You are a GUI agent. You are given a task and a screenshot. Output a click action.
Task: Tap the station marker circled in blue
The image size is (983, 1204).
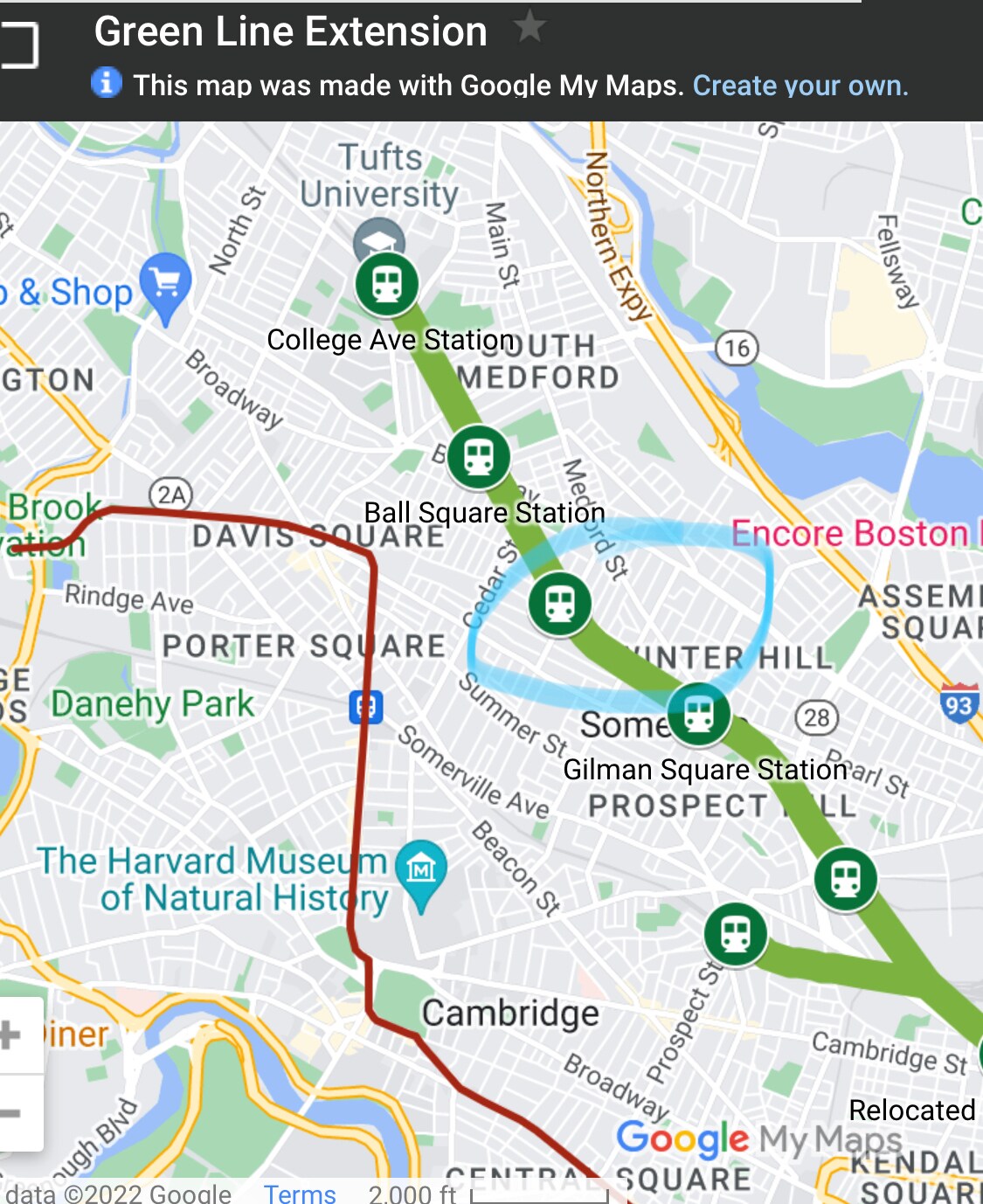pyautogui.click(x=559, y=604)
